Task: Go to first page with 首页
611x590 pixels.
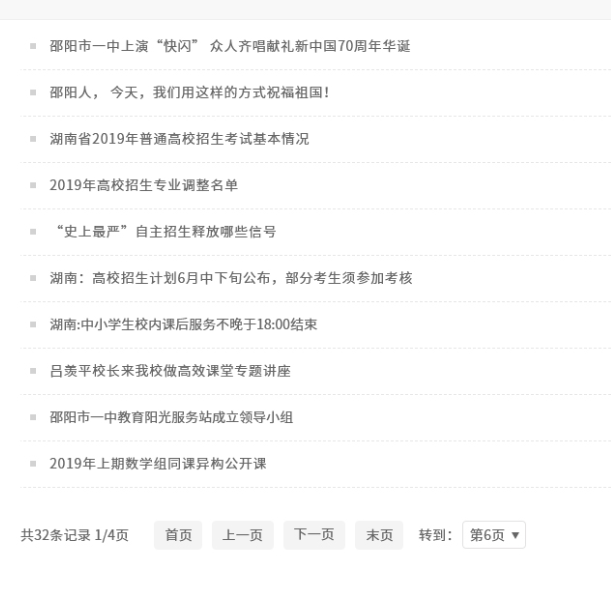Action: pyautogui.click(x=179, y=535)
